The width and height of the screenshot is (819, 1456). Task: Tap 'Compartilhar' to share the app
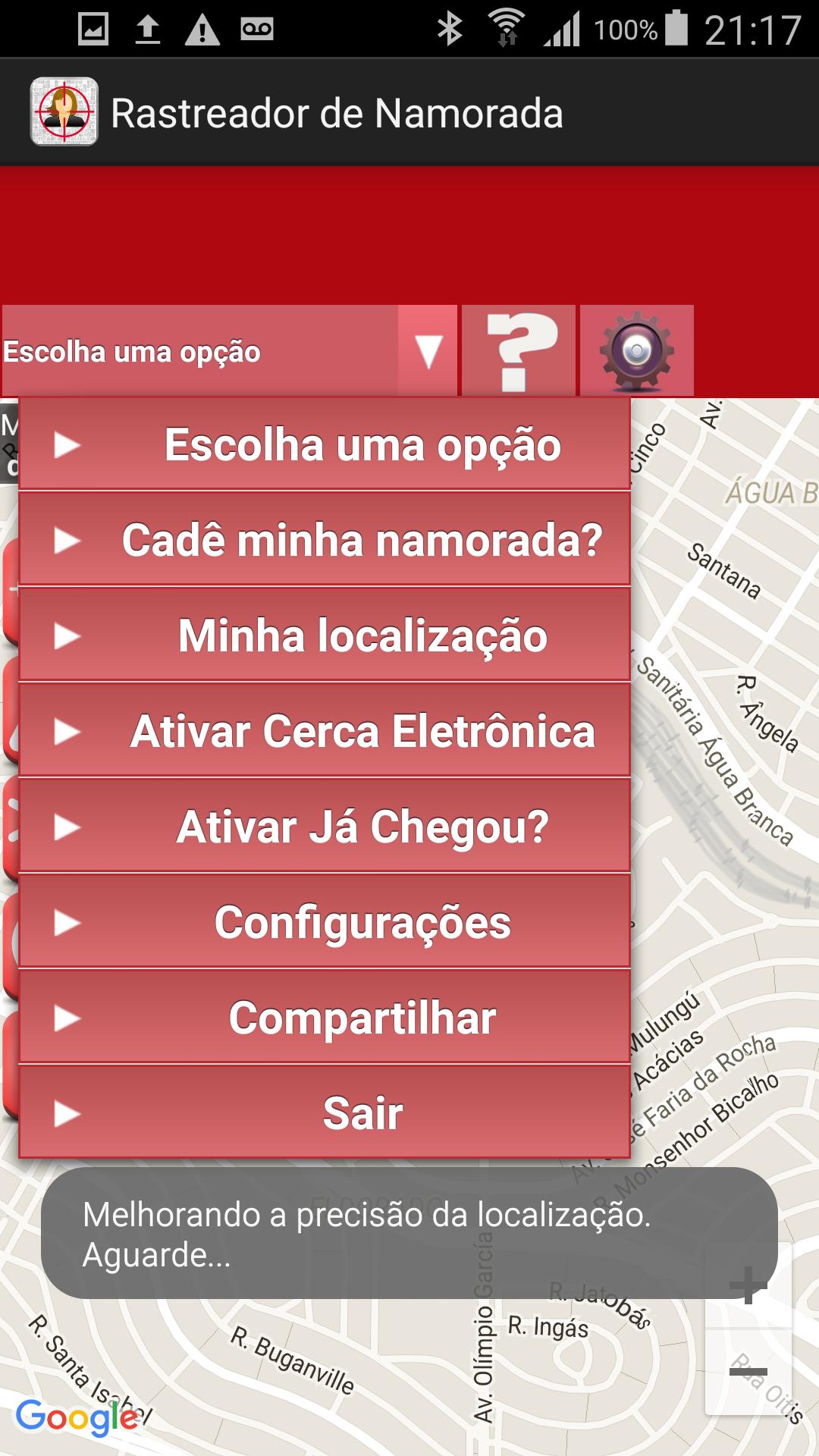(325, 1018)
